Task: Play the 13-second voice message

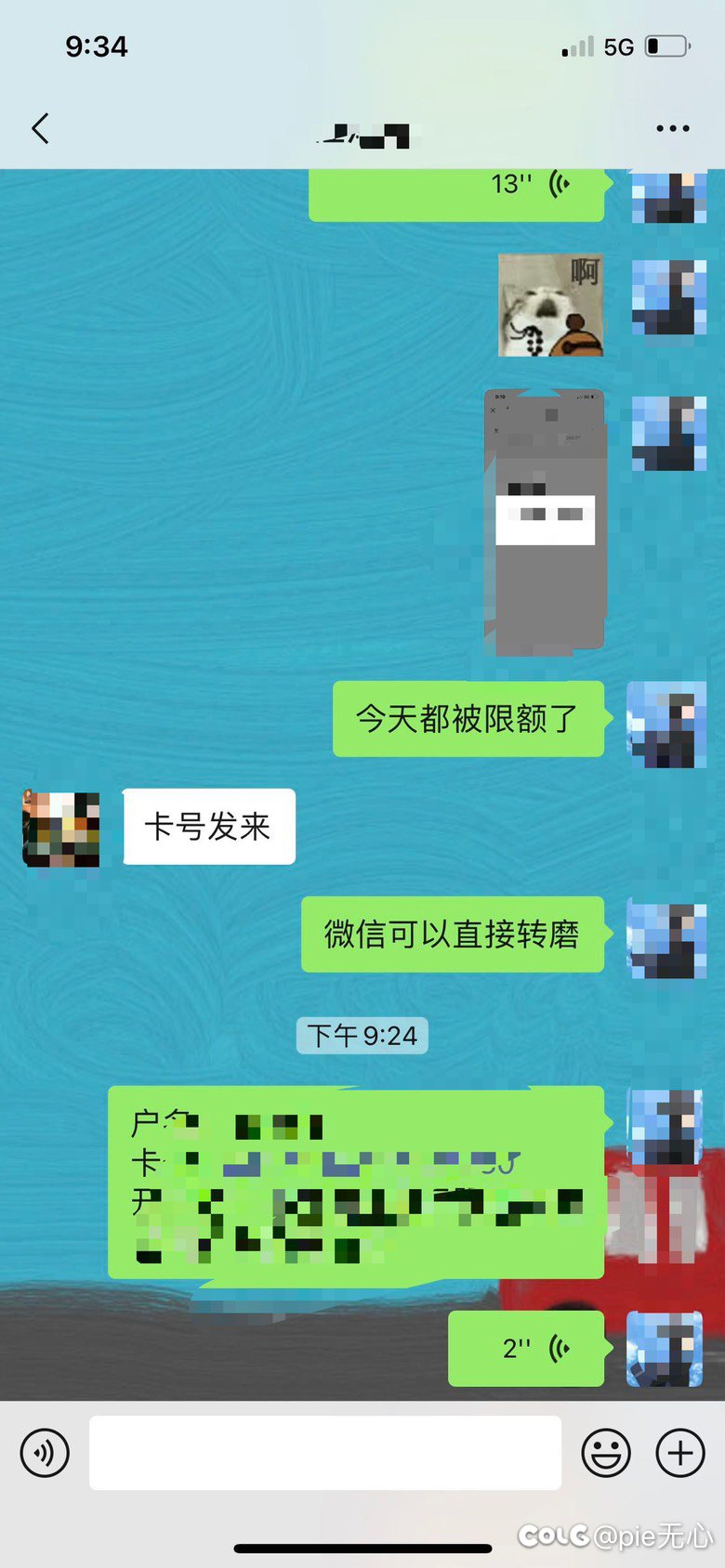Action: tap(455, 190)
